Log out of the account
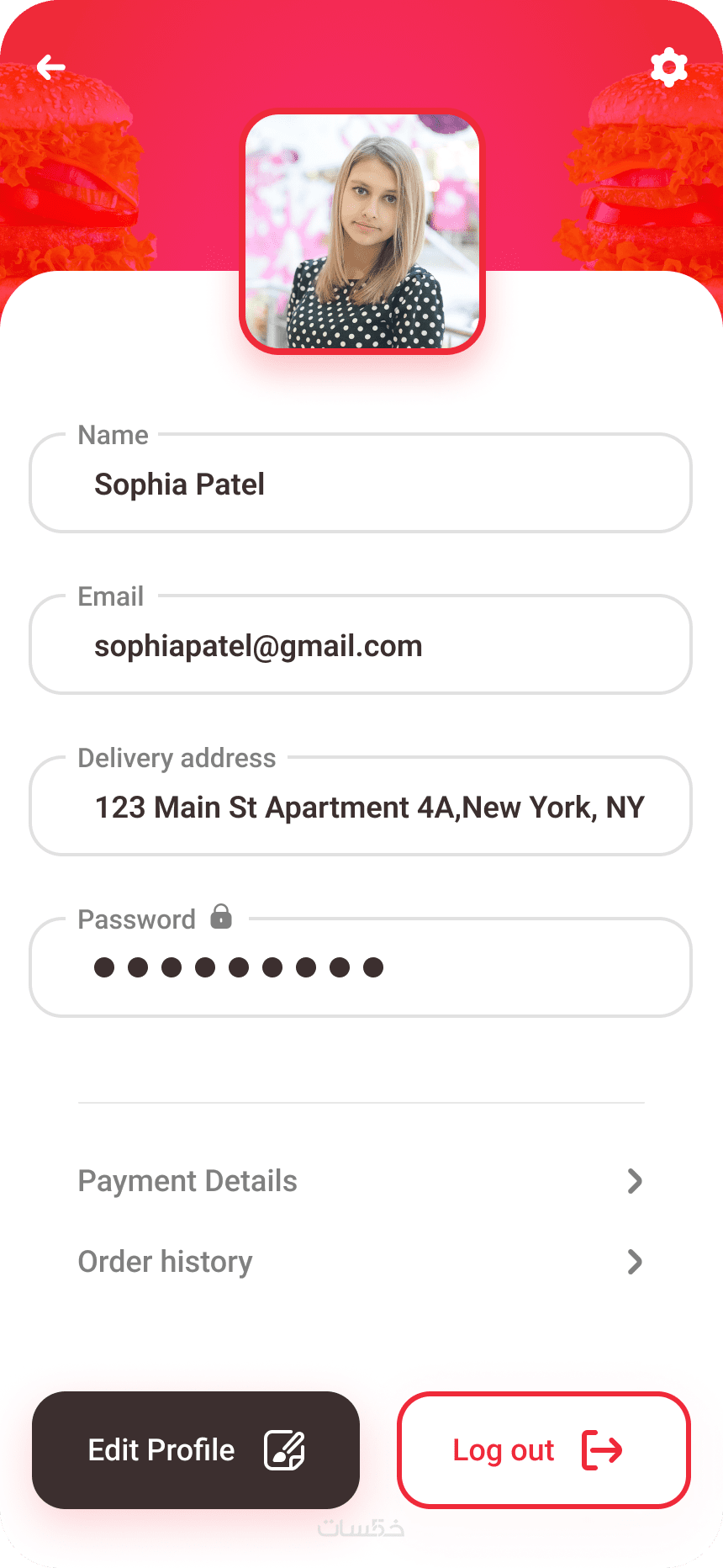Viewport: 723px width, 1568px height. pos(543,1450)
